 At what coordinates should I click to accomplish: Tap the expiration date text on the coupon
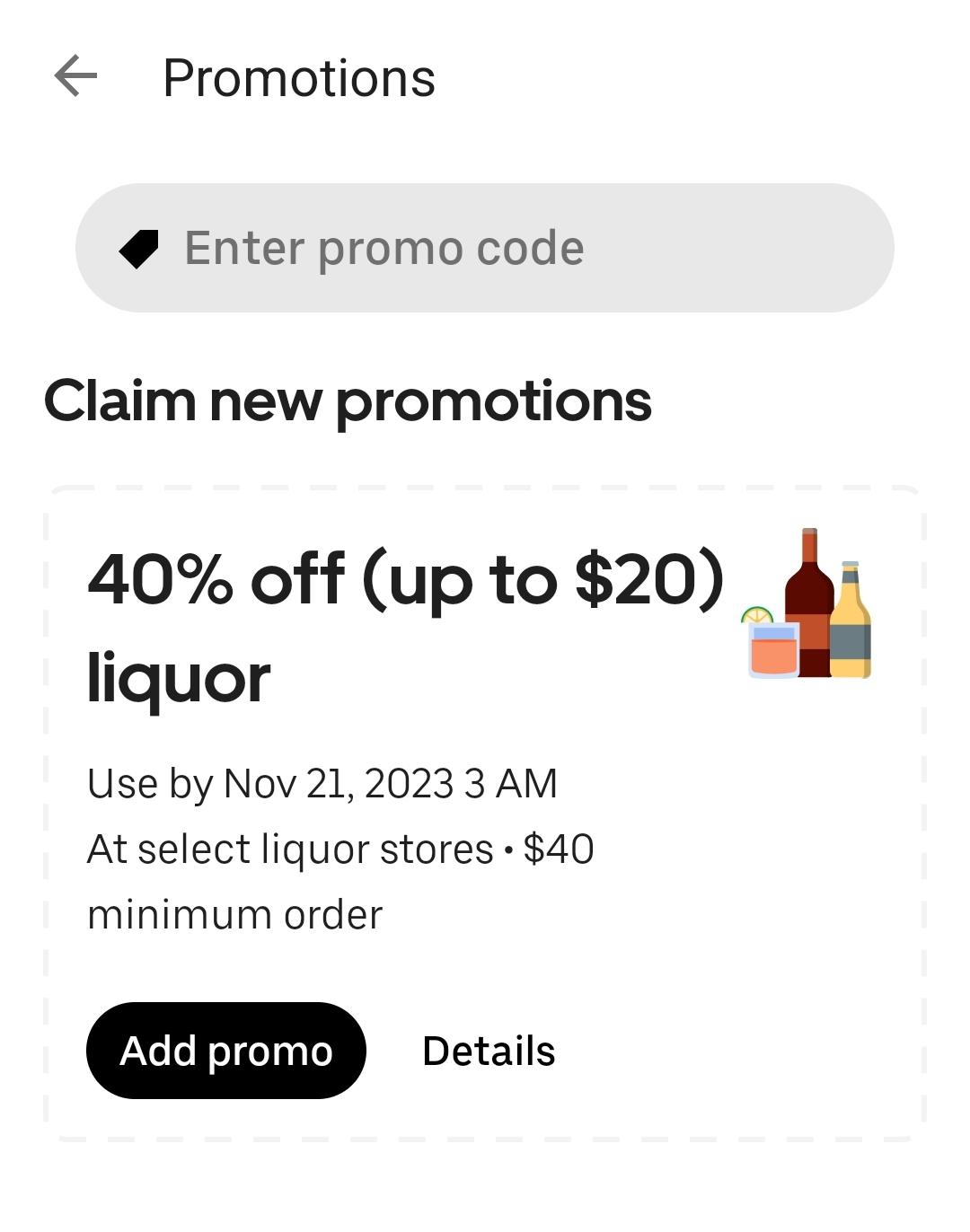(x=322, y=782)
